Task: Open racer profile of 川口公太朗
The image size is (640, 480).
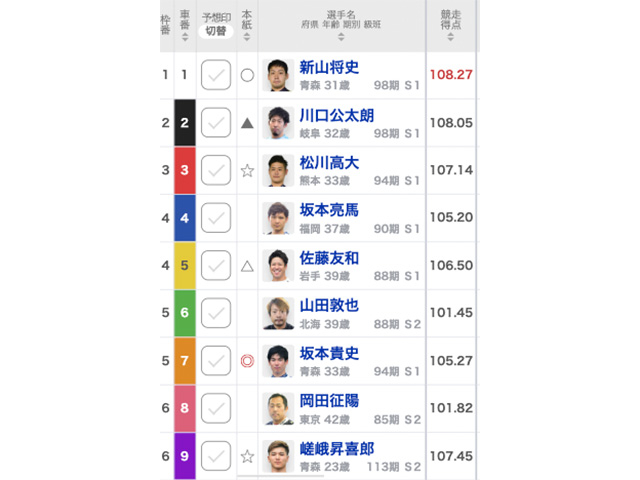Action: 336,115
